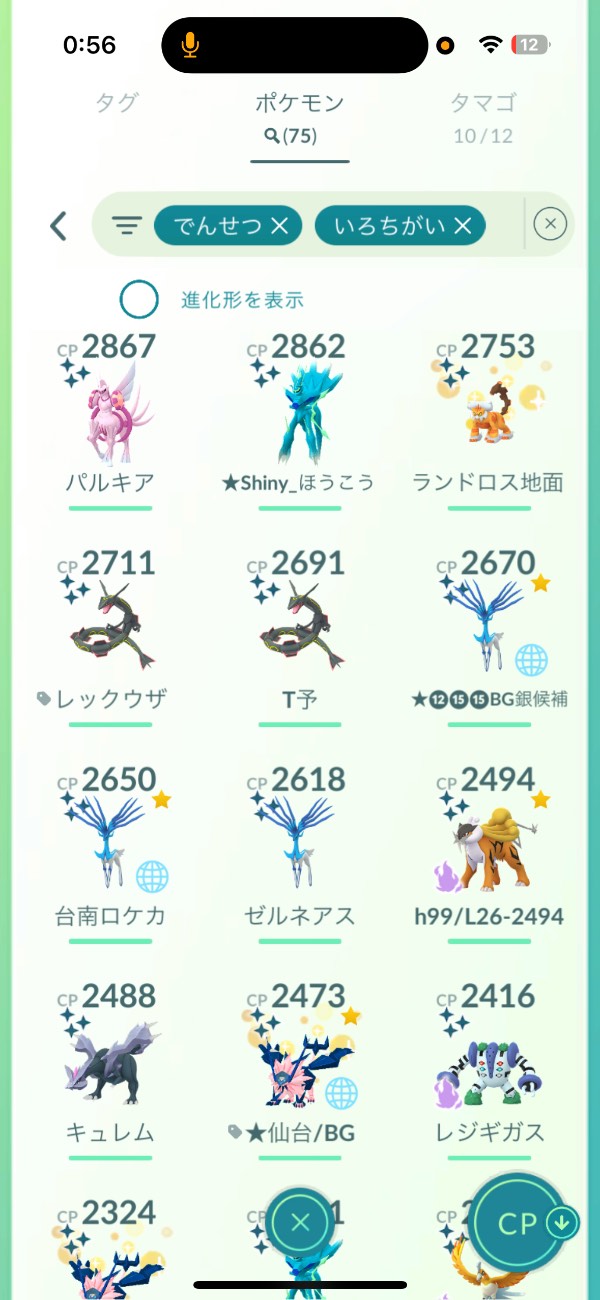Screen dimensions: 600x1300
Task: Open パルキア CP 2867
Action: (x=110, y=420)
